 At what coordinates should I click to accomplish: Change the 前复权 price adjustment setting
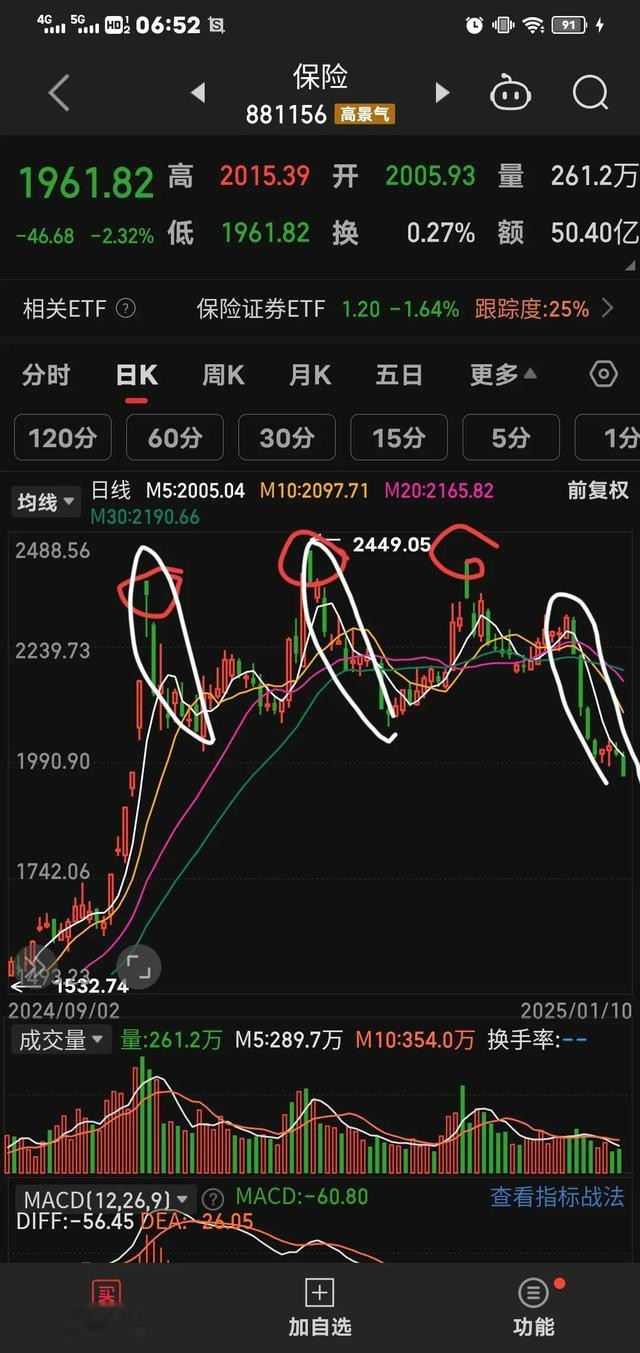pyautogui.click(x=598, y=491)
